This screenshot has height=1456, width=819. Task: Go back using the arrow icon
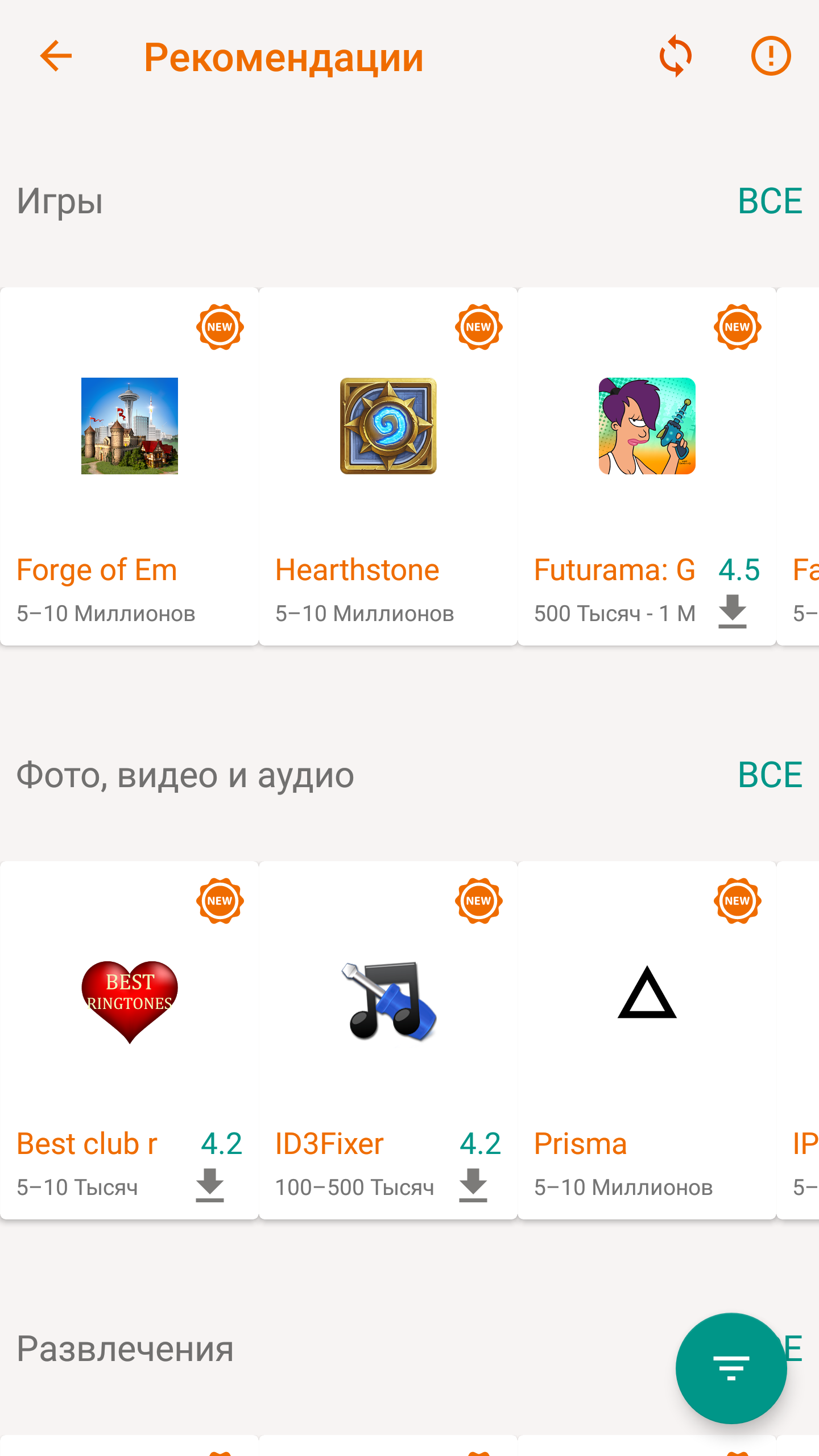tap(56, 56)
